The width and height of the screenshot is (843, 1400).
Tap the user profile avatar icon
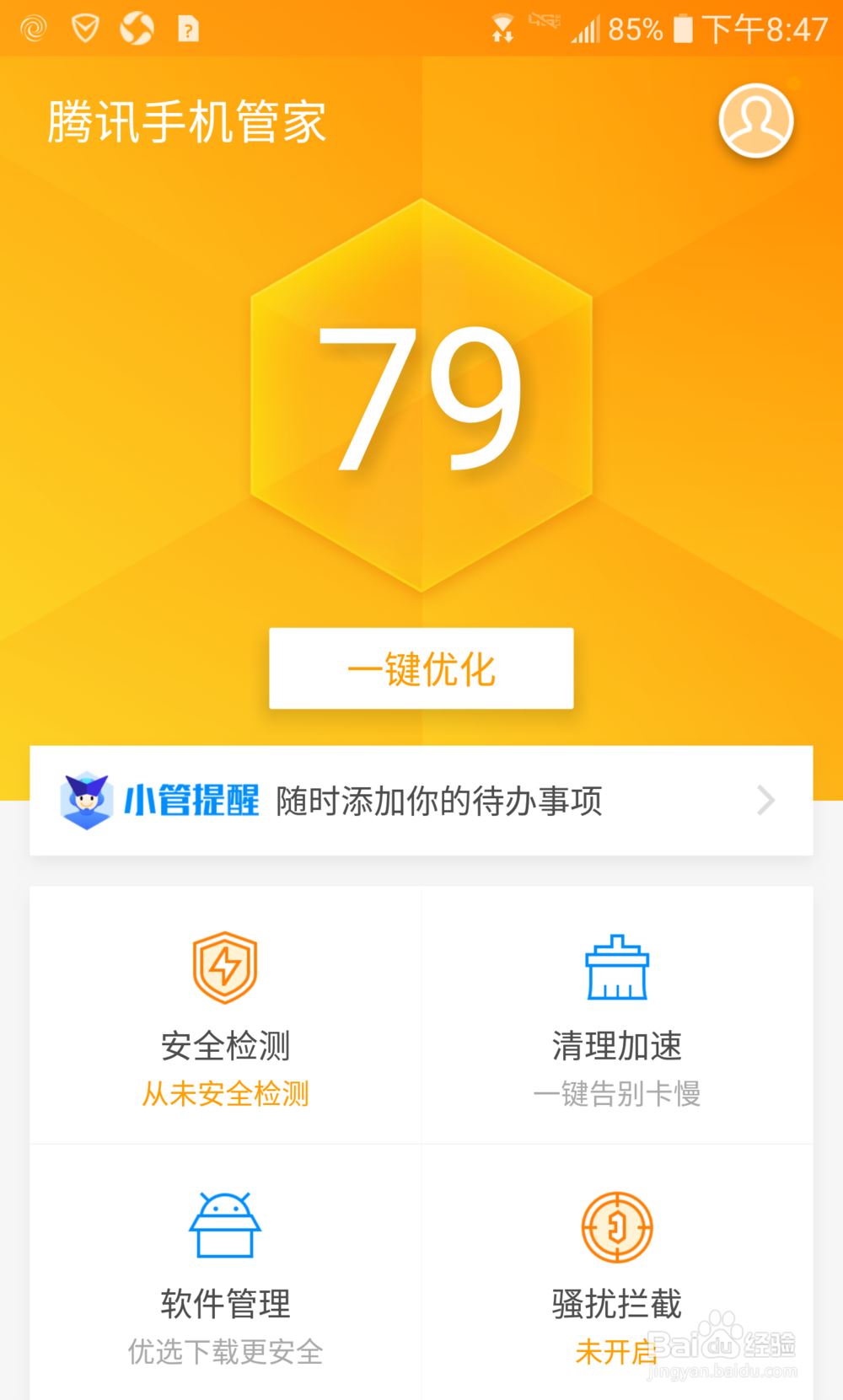pos(755,121)
